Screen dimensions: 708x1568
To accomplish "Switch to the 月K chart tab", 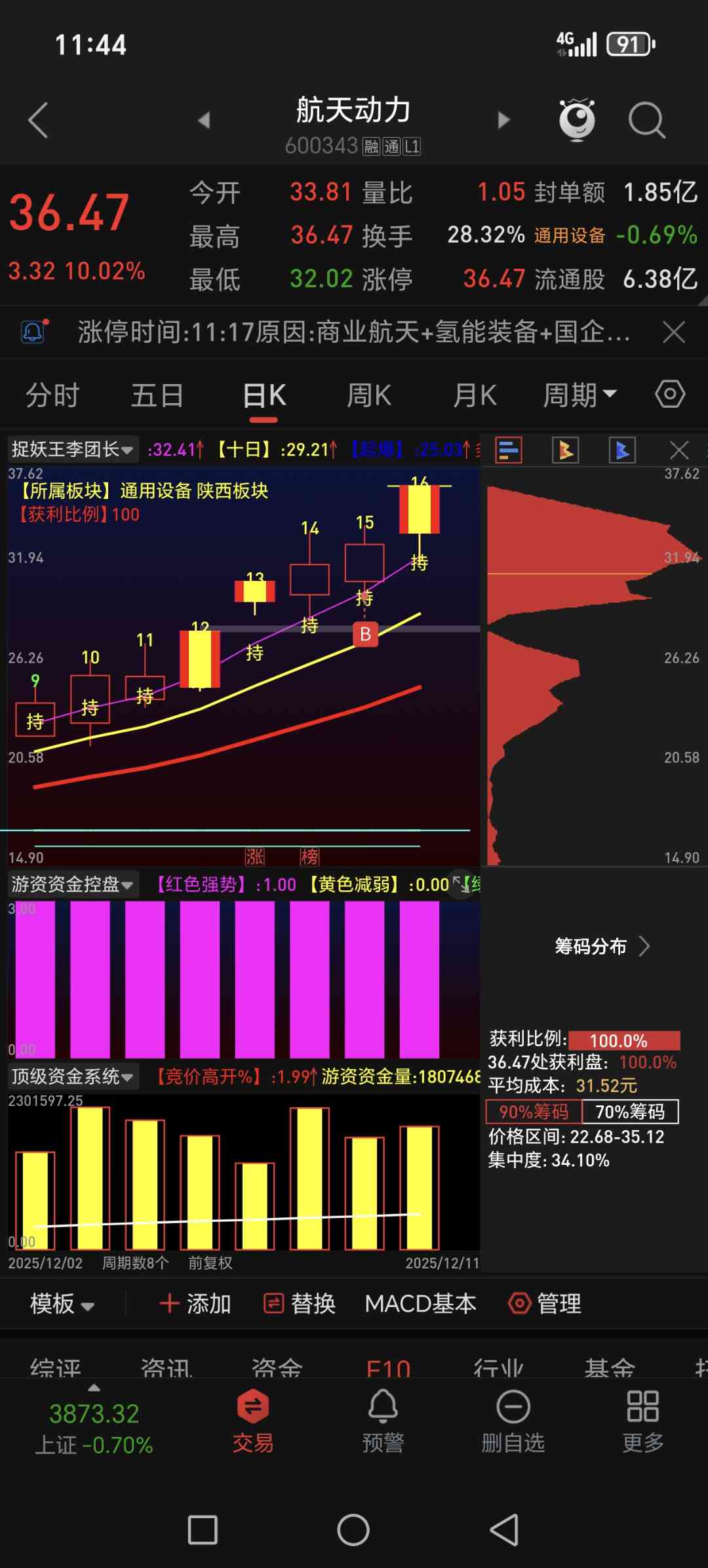I will pos(475,395).
